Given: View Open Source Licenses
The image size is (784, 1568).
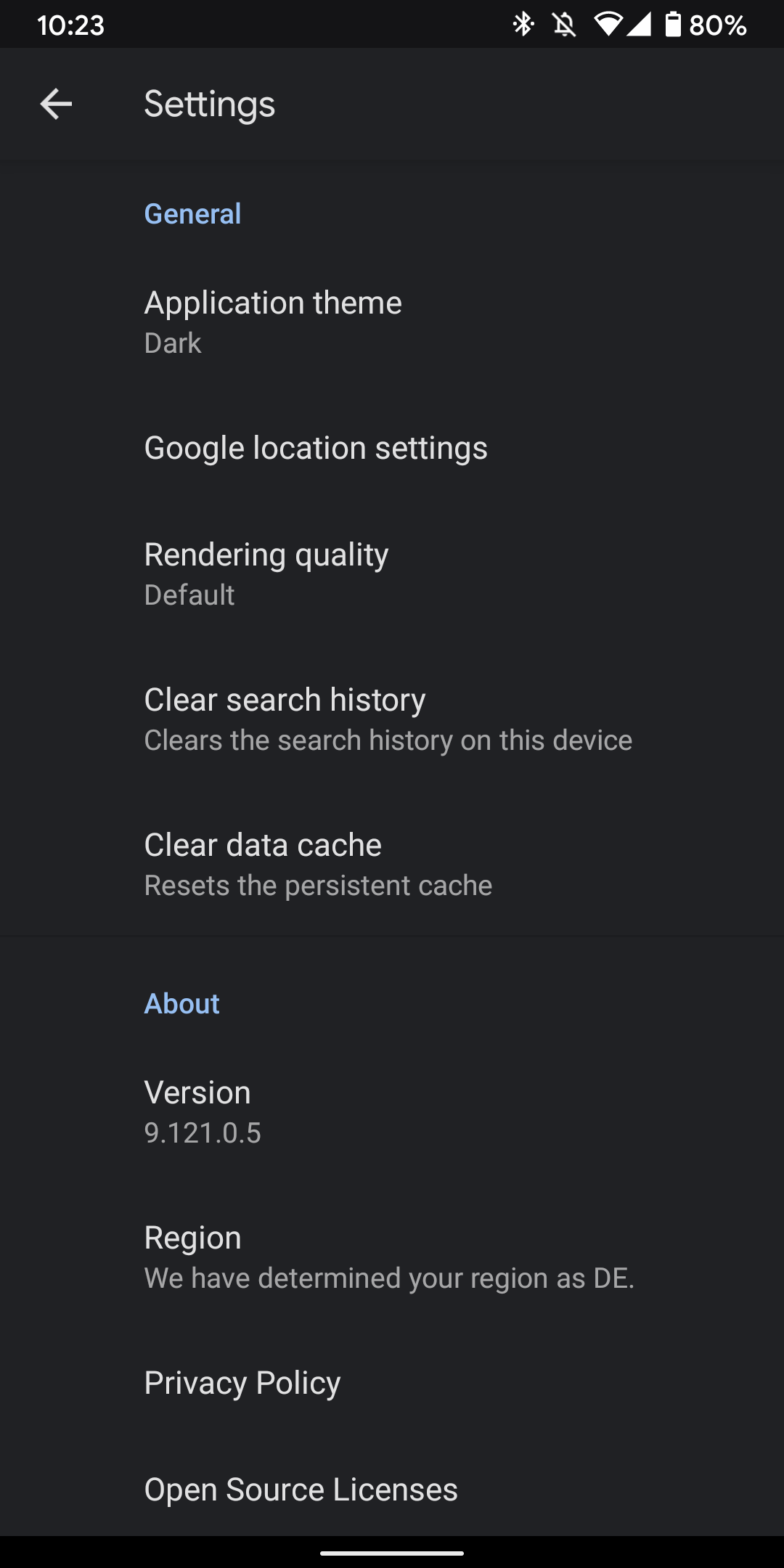Looking at the screenshot, I should tap(392, 1490).
